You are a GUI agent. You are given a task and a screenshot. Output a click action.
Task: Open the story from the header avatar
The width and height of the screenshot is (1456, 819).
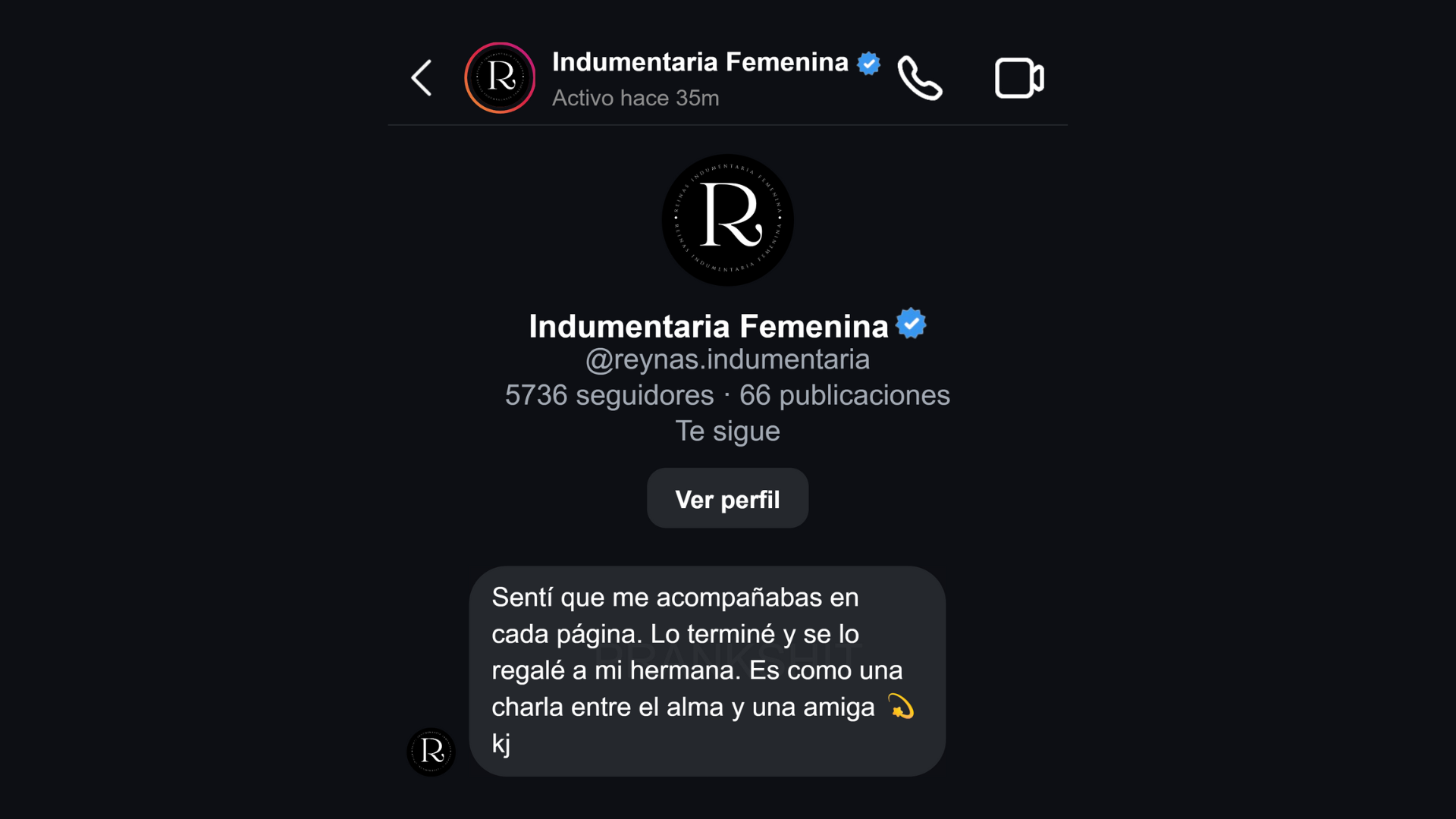(x=500, y=78)
